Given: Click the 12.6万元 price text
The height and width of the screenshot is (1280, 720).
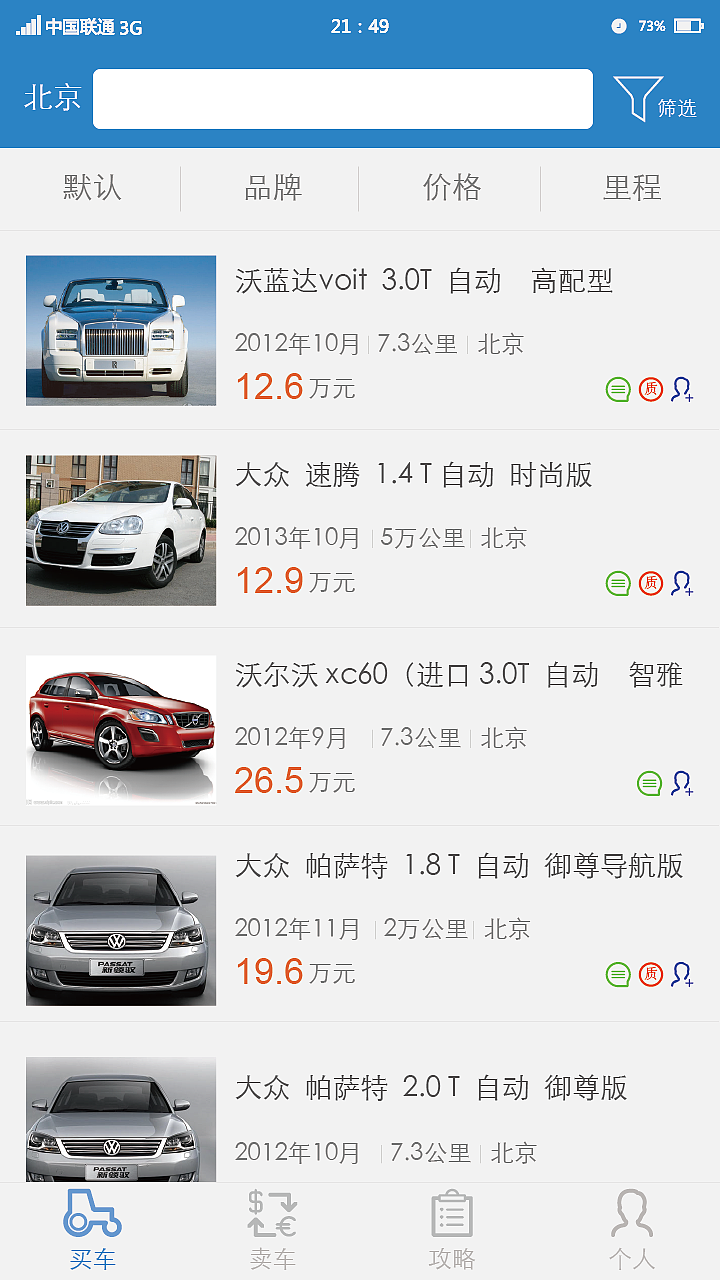Looking at the screenshot, I should [293, 388].
